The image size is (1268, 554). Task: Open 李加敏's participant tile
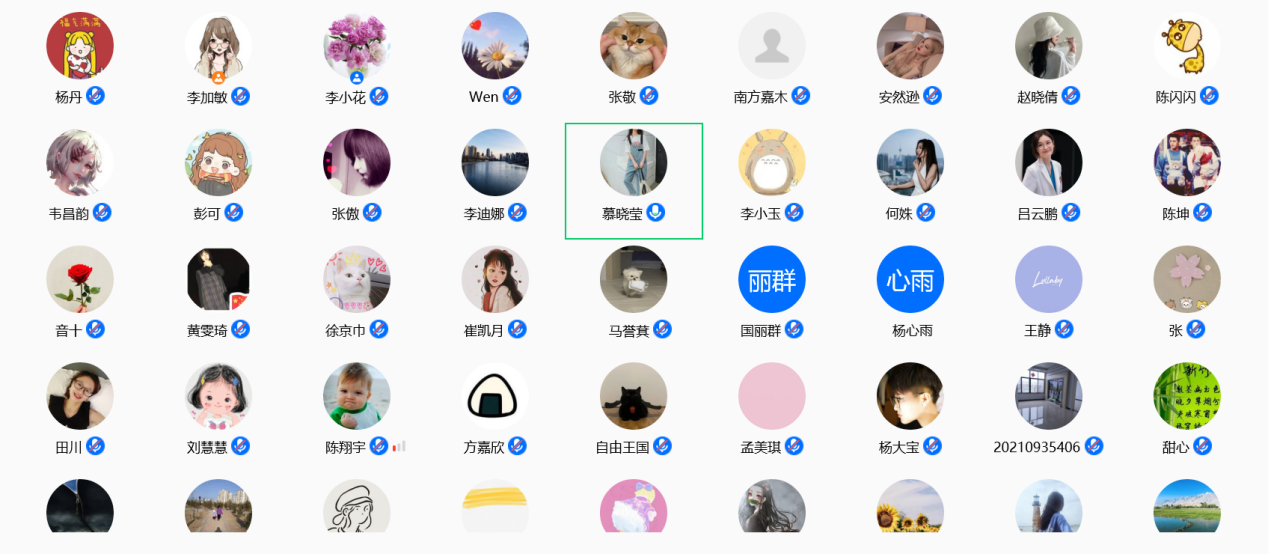218,46
